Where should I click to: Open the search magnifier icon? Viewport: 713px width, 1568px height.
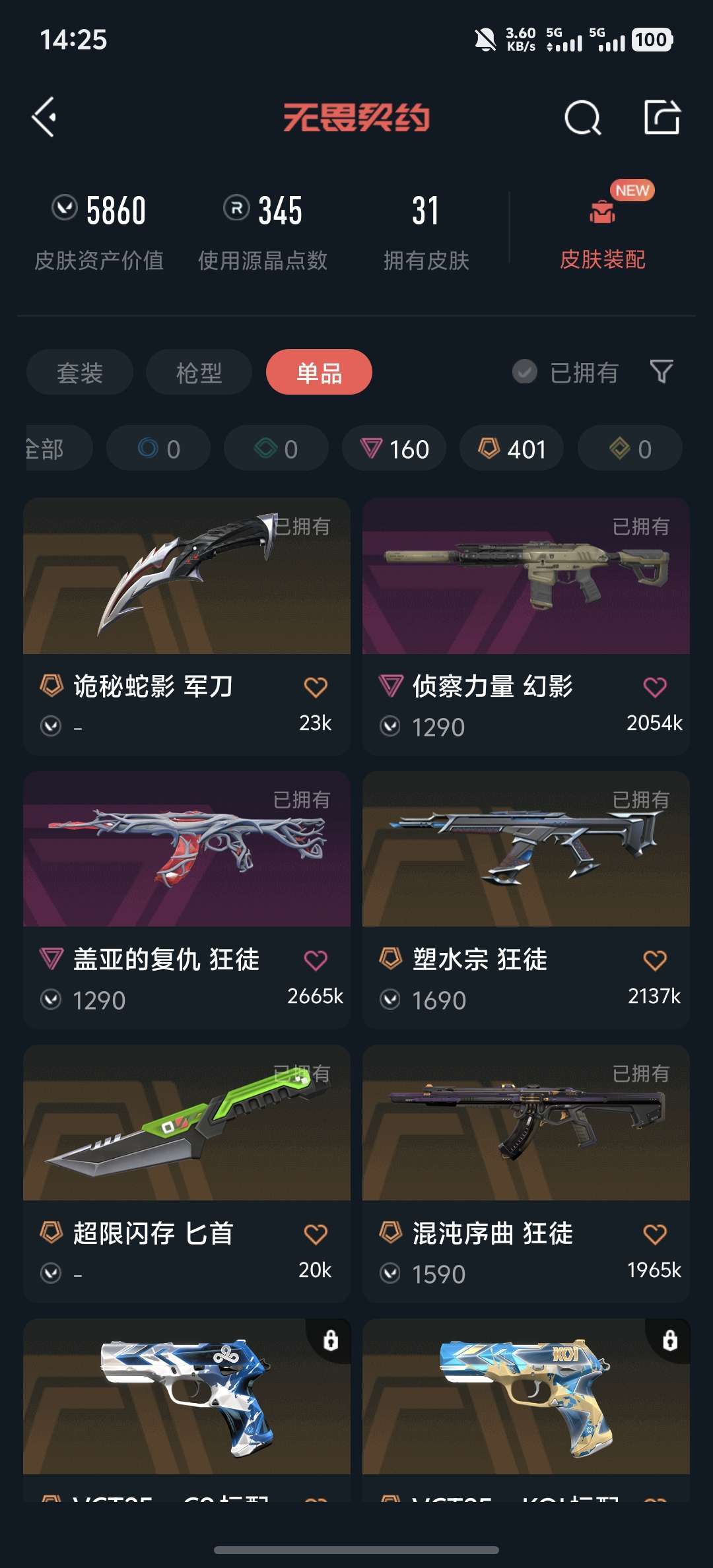point(582,118)
